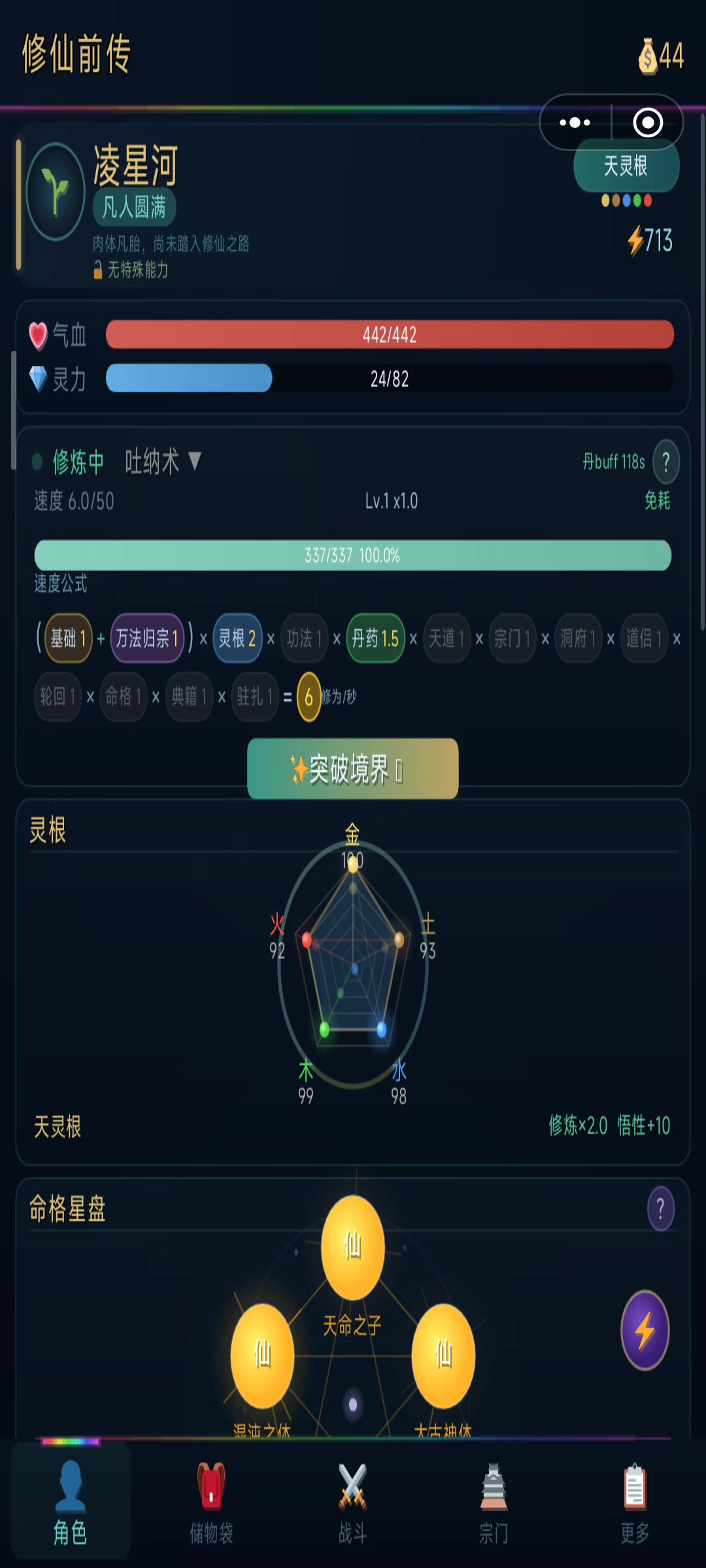Close the mini program via the circle icon

(648, 122)
